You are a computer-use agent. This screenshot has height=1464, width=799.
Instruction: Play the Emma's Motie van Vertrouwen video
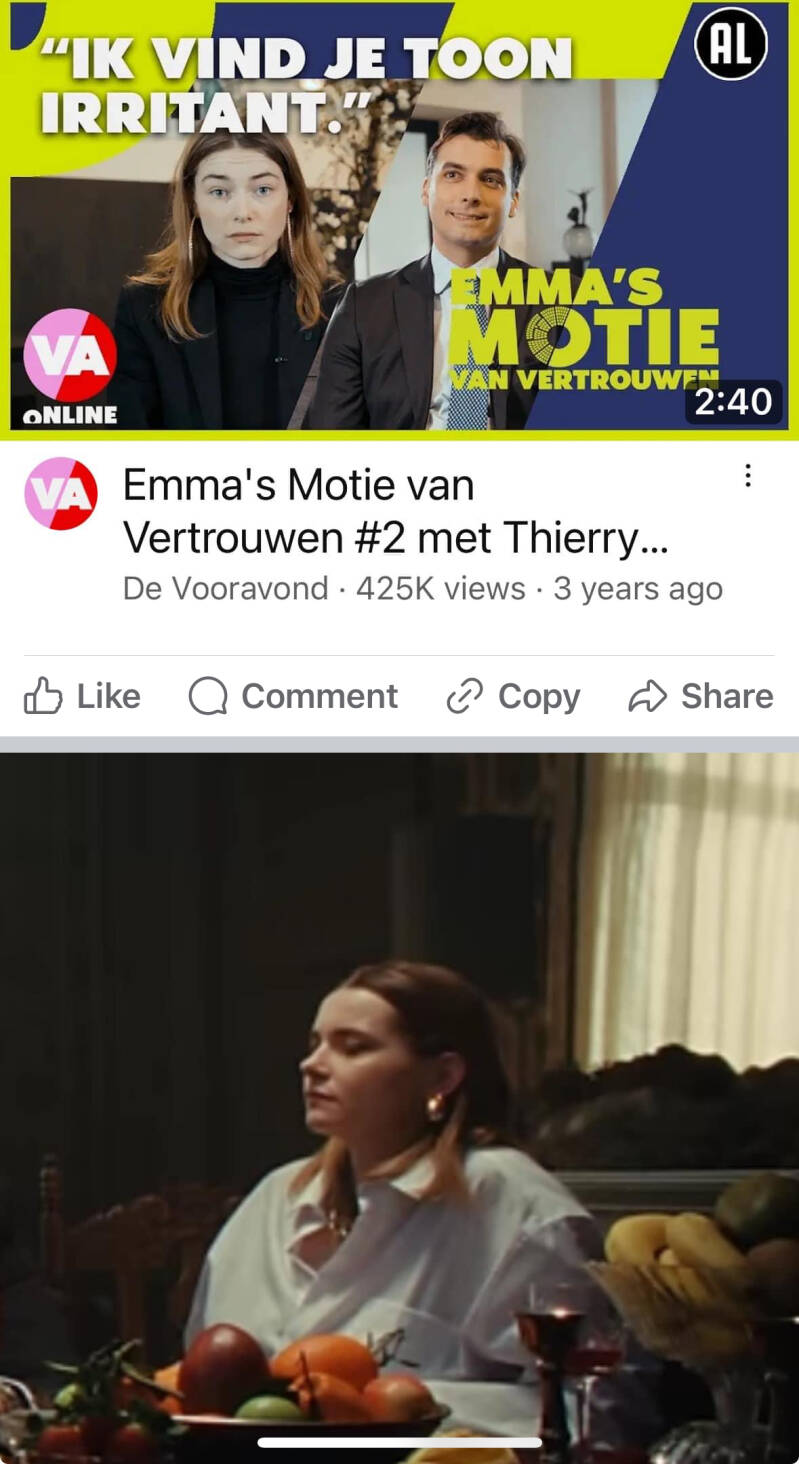click(399, 220)
